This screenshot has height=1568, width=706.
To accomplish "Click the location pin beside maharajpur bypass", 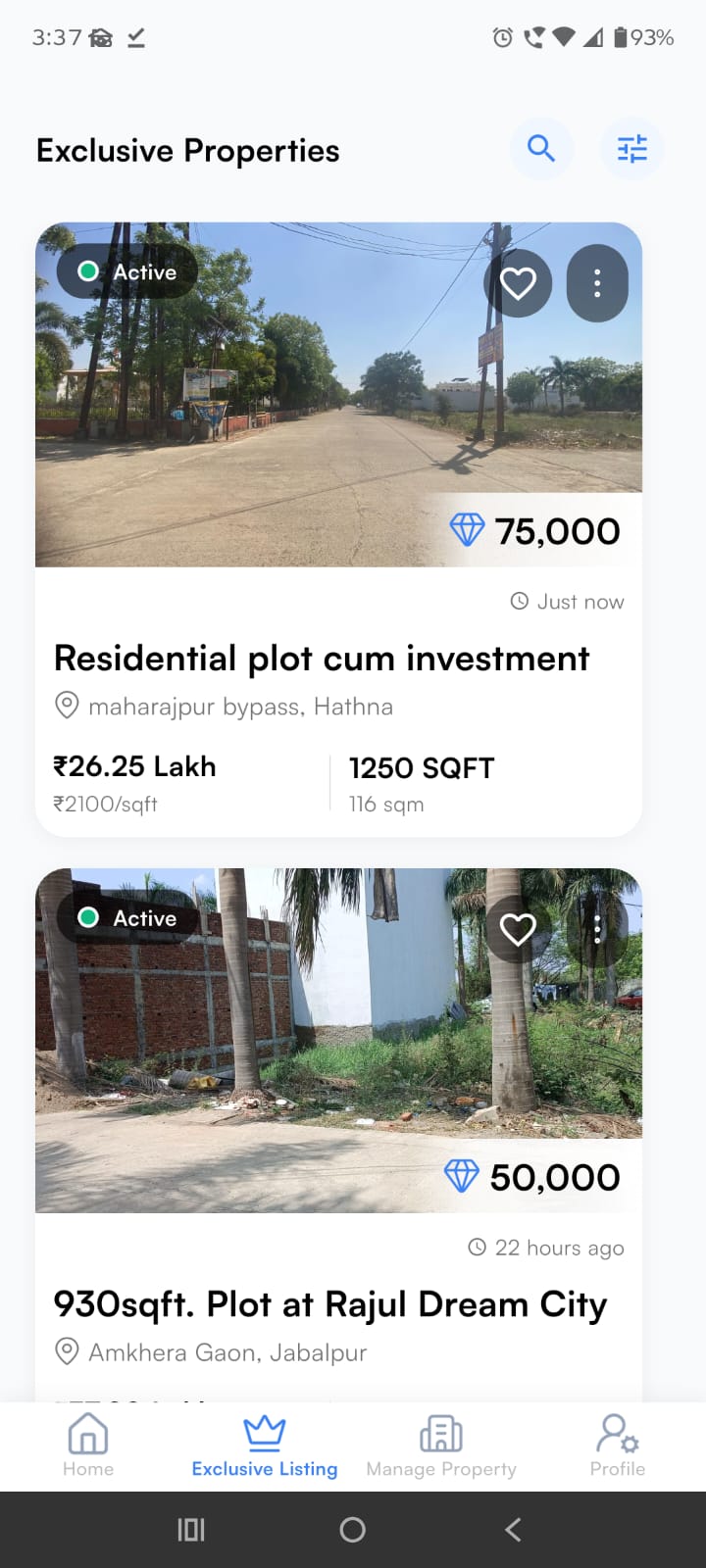I will tap(66, 705).
